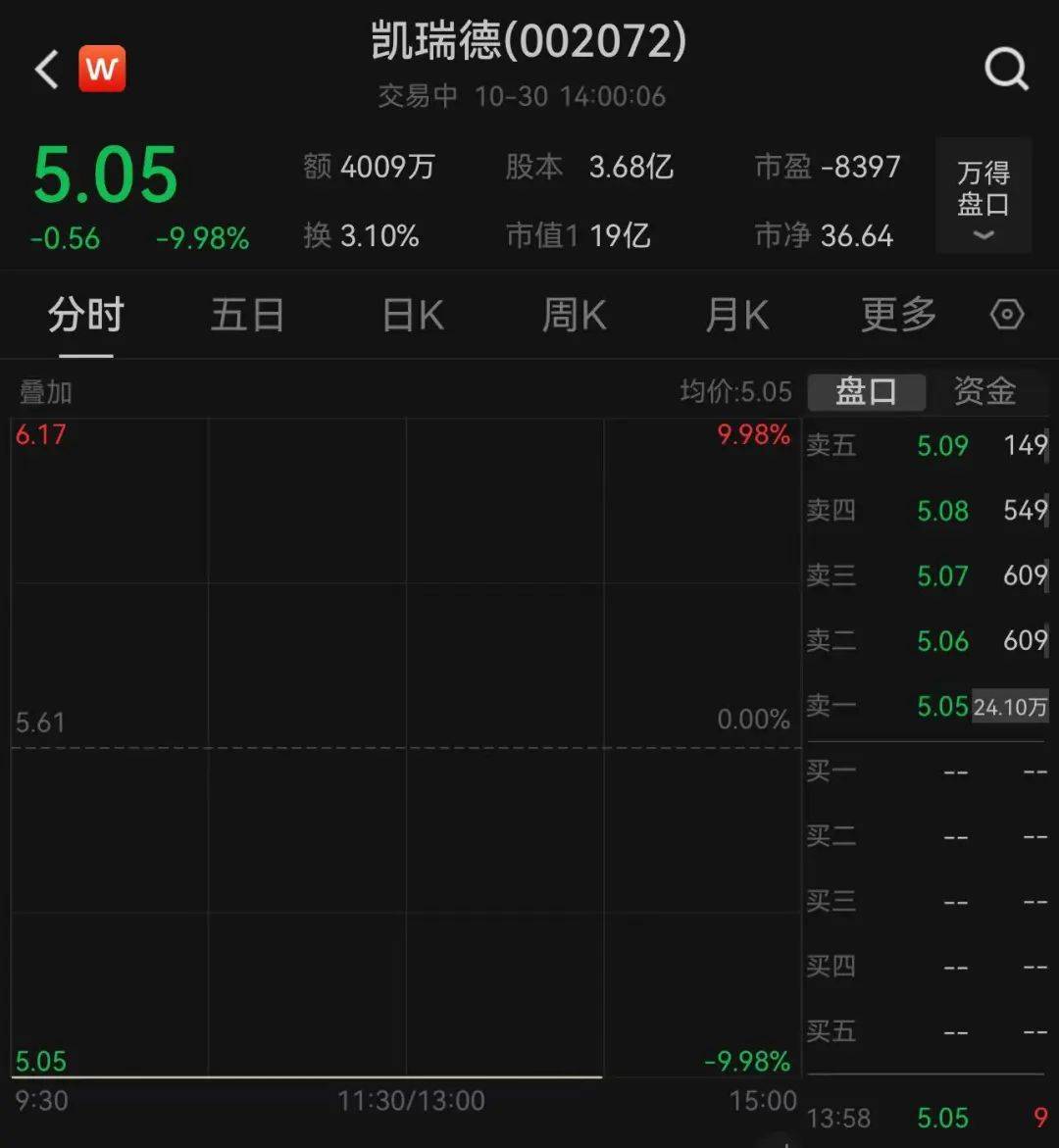Image resolution: width=1059 pixels, height=1148 pixels.
Task: Select the 均价:5.05 average price label
Action: tap(735, 390)
